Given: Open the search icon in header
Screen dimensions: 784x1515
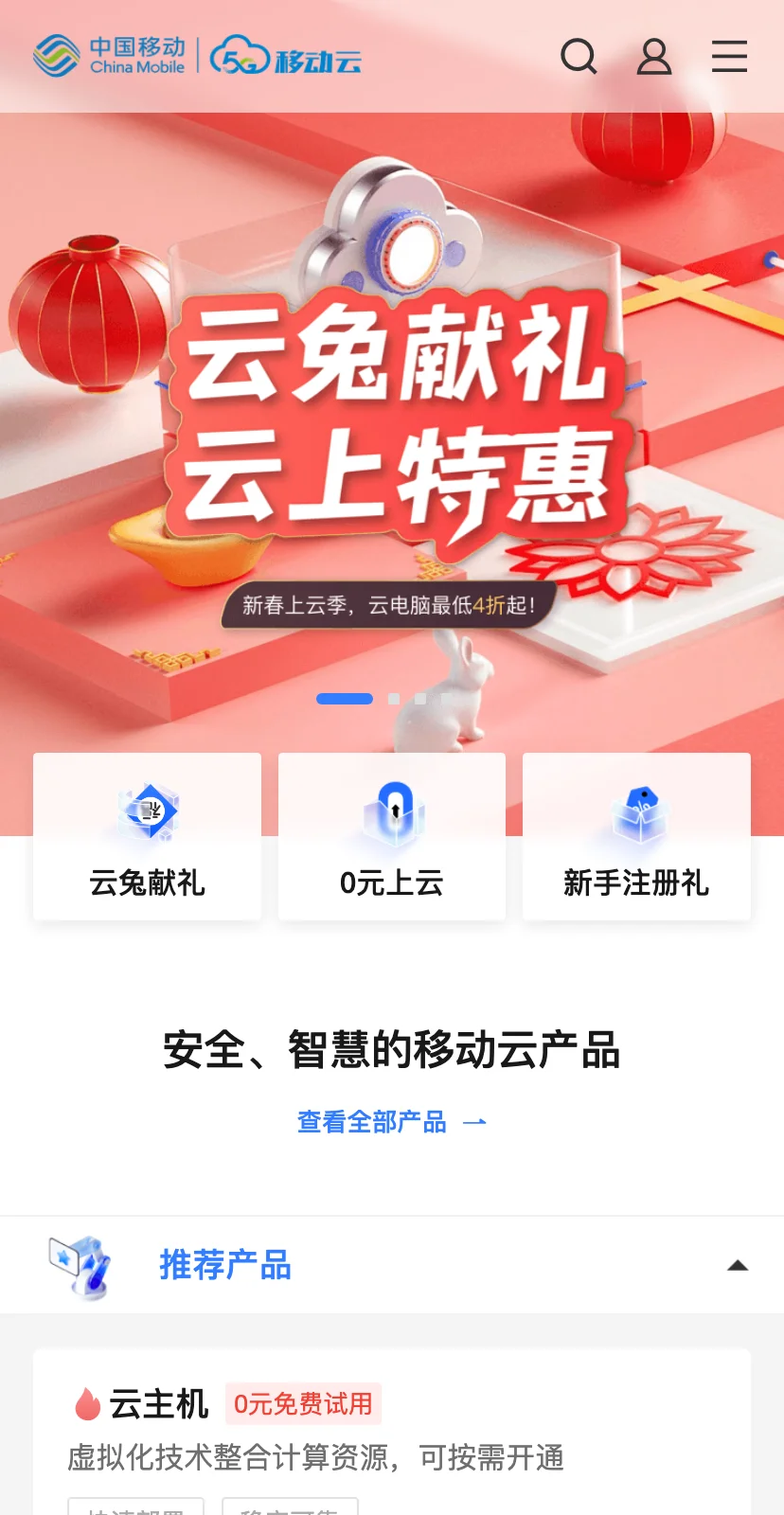Looking at the screenshot, I should tap(579, 57).
